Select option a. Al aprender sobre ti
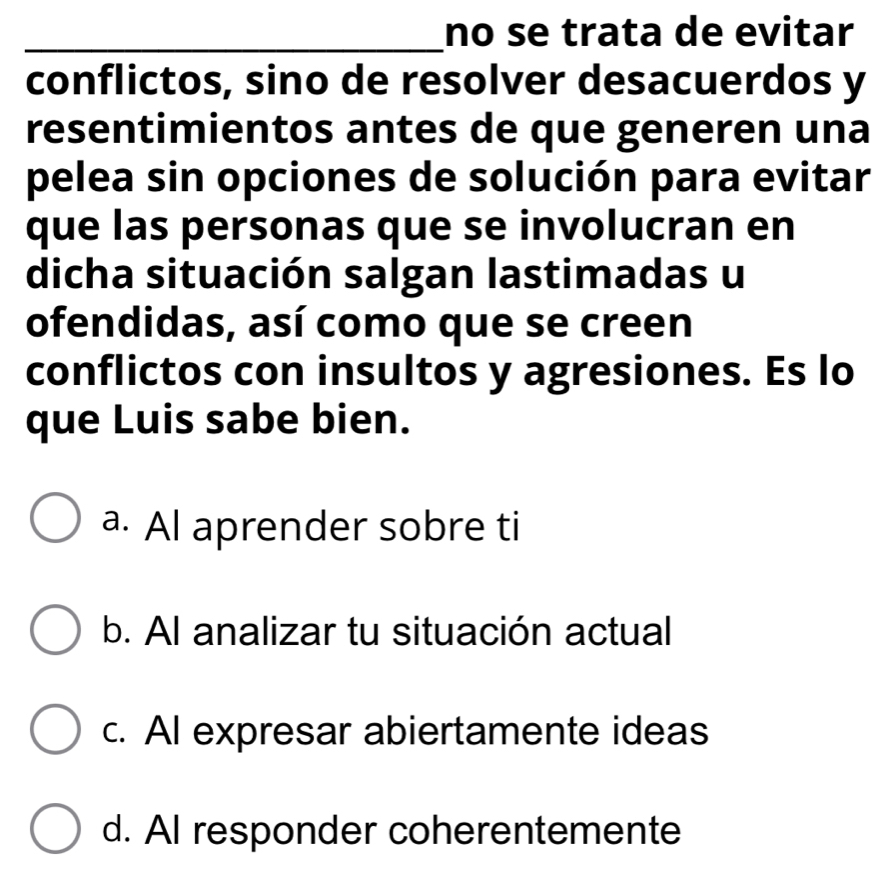This screenshot has height=878, width=896. tap(57, 523)
